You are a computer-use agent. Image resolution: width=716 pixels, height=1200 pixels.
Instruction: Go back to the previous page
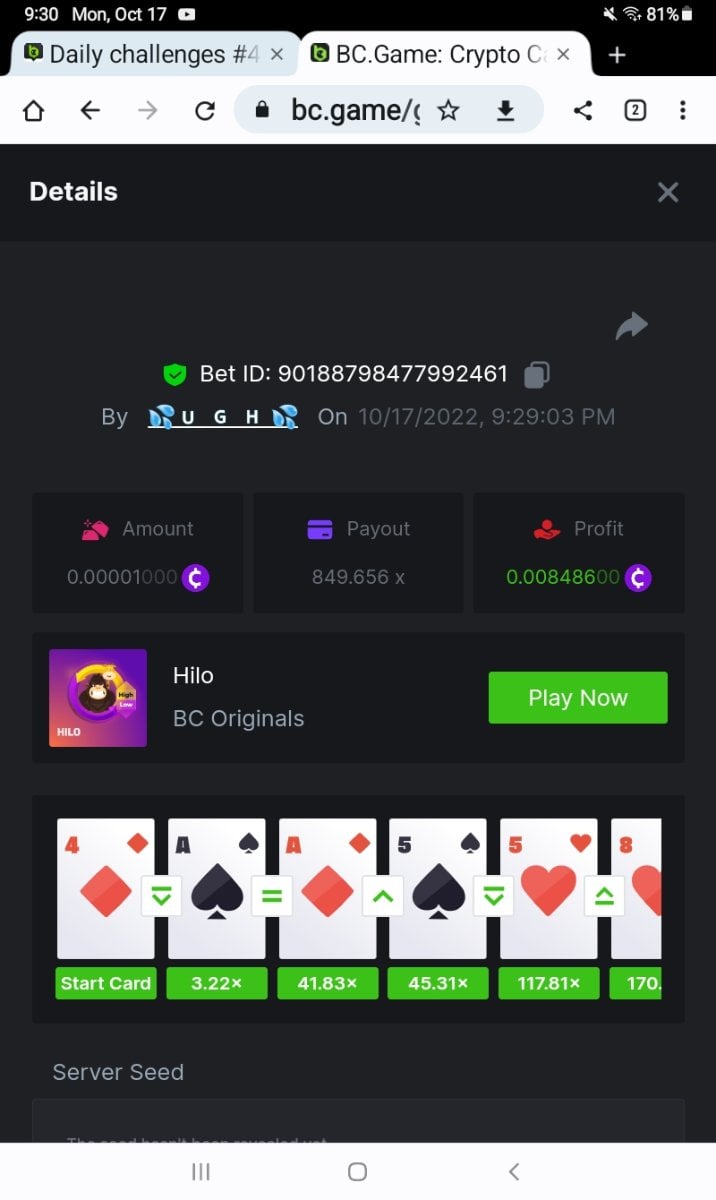[91, 110]
